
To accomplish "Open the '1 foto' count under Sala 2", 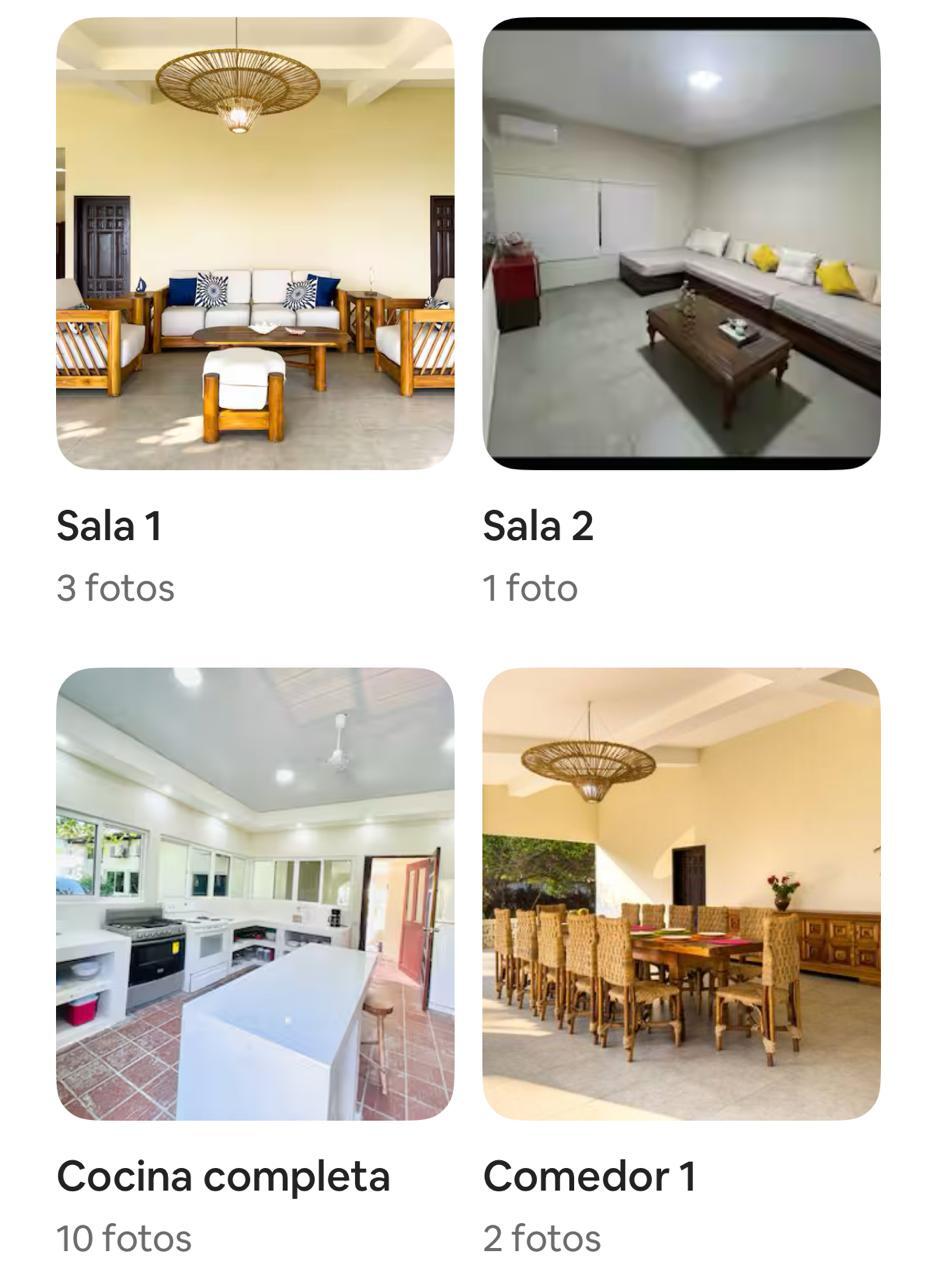I will 530,588.
